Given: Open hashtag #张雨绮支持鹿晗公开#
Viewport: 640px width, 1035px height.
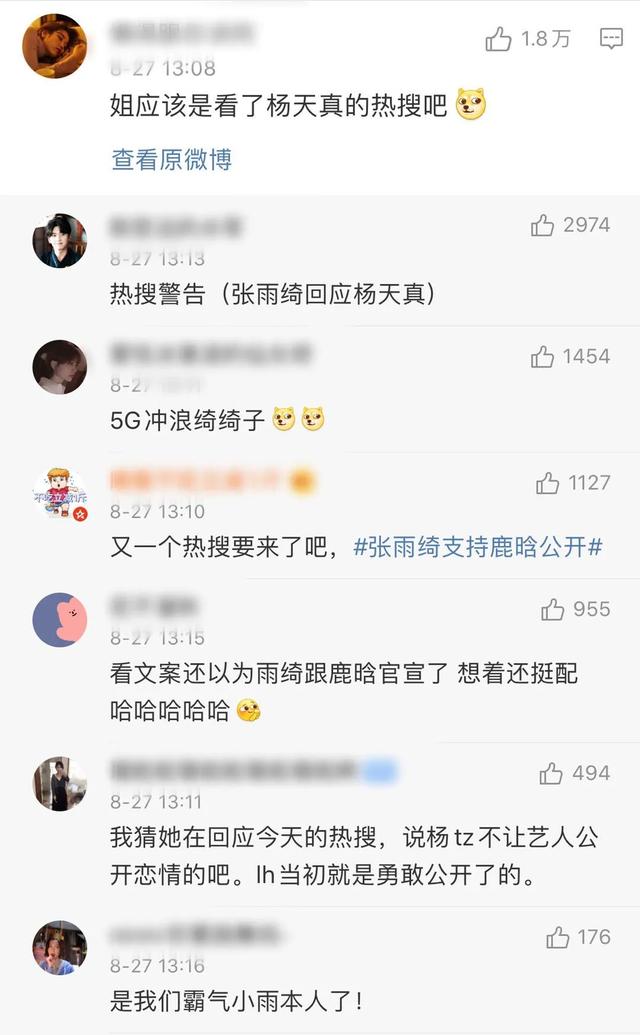Looking at the screenshot, I should click(x=478, y=547).
